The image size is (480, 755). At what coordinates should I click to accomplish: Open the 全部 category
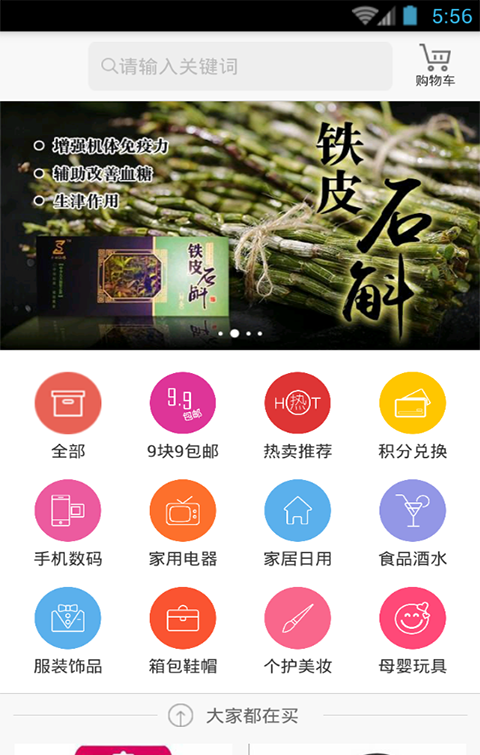(x=68, y=416)
